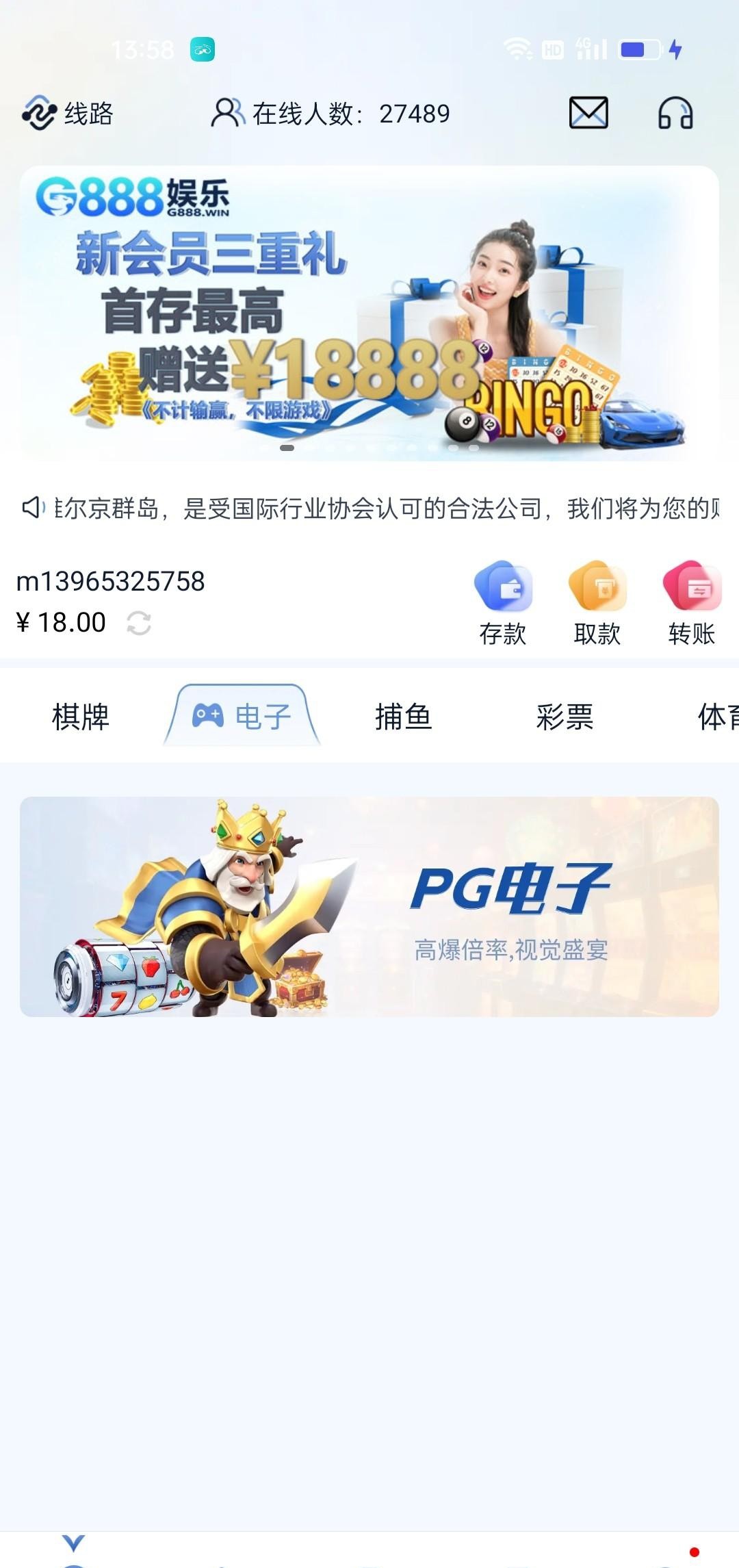Image resolution: width=739 pixels, height=1568 pixels.
Task: Tap the scrolling announcement notice
Action: pyautogui.click(x=383, y=509)
